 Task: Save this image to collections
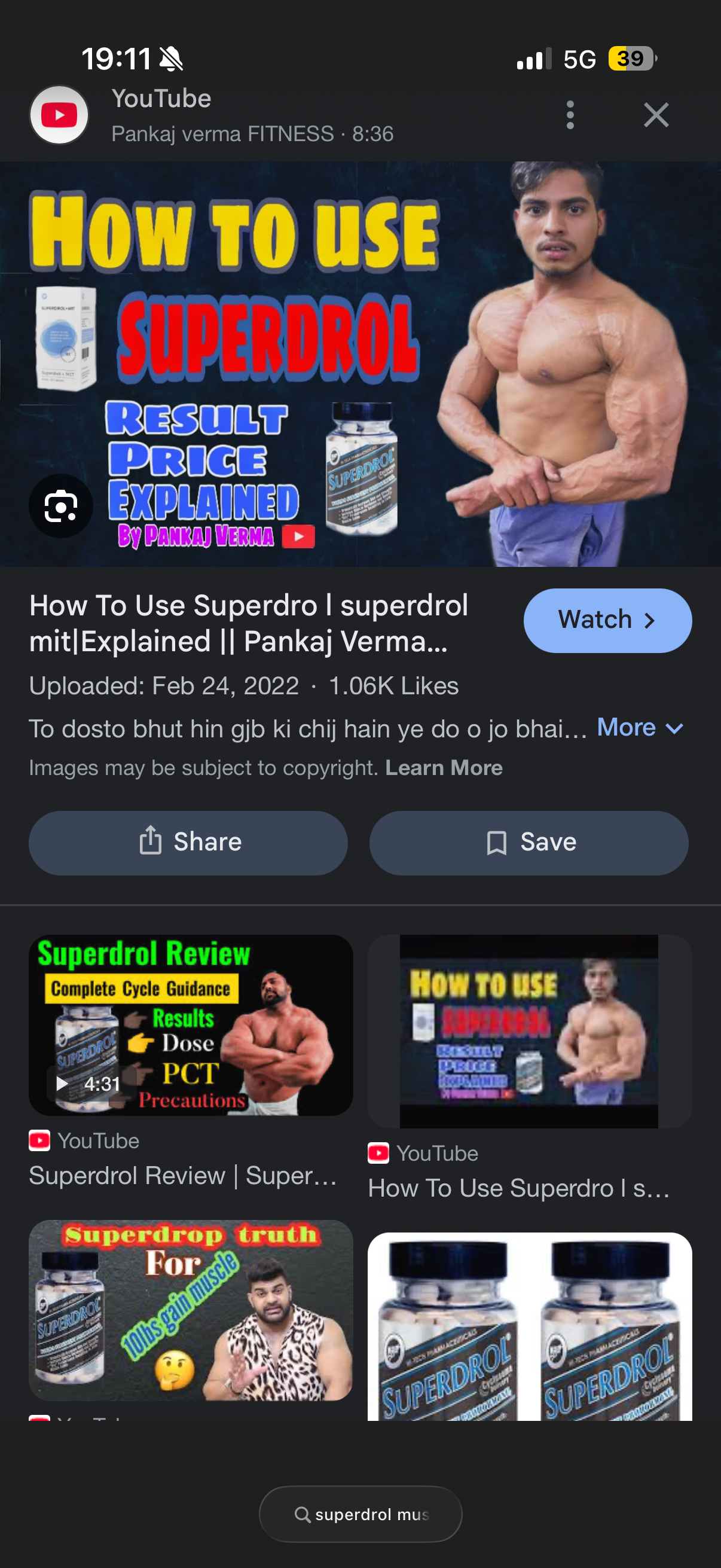coord(528,843)
